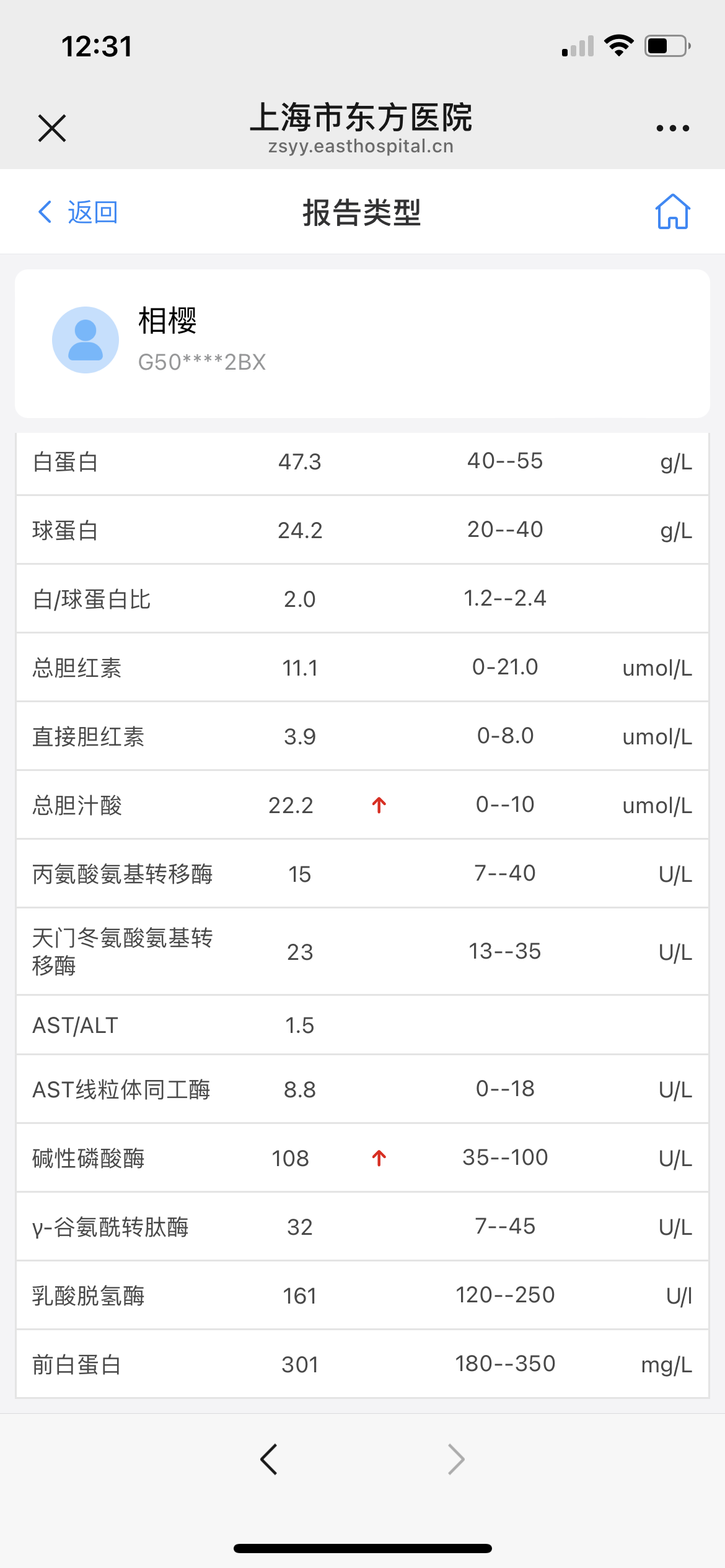Close the hospital web page

click(x=52, y=128)
